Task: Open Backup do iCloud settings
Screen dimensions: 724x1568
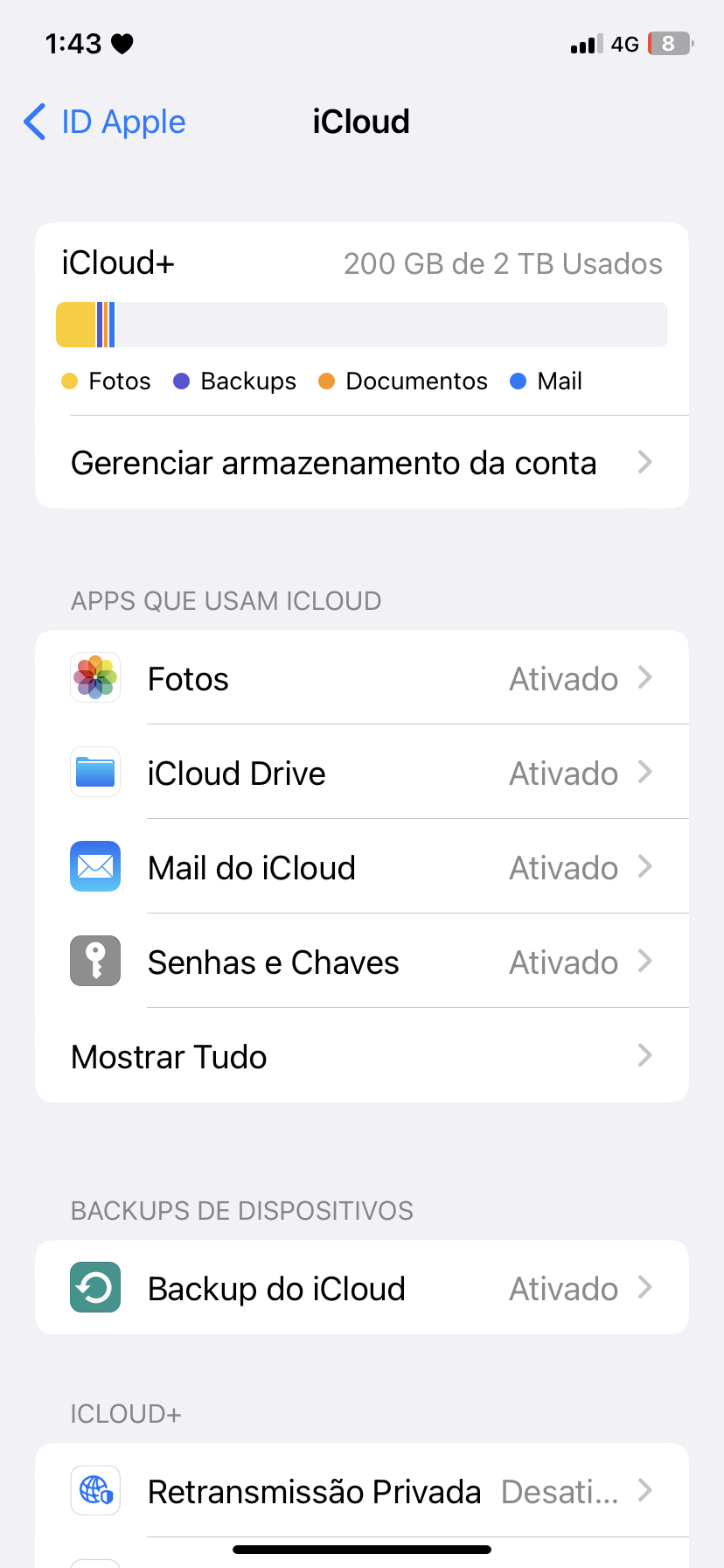Action: coord(361,1289)
